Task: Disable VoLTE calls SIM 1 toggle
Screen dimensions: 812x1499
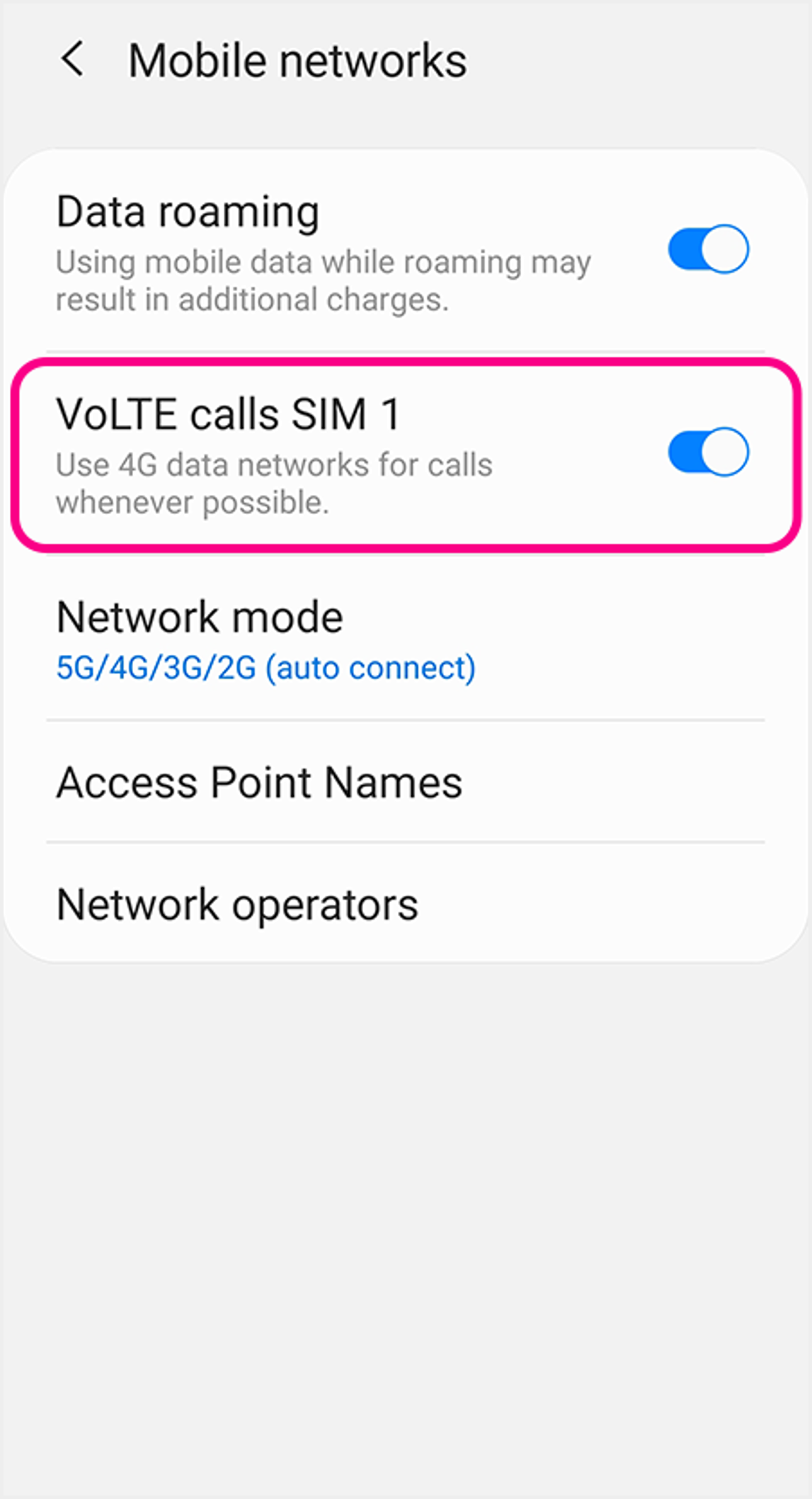Action: pos(708,452)
